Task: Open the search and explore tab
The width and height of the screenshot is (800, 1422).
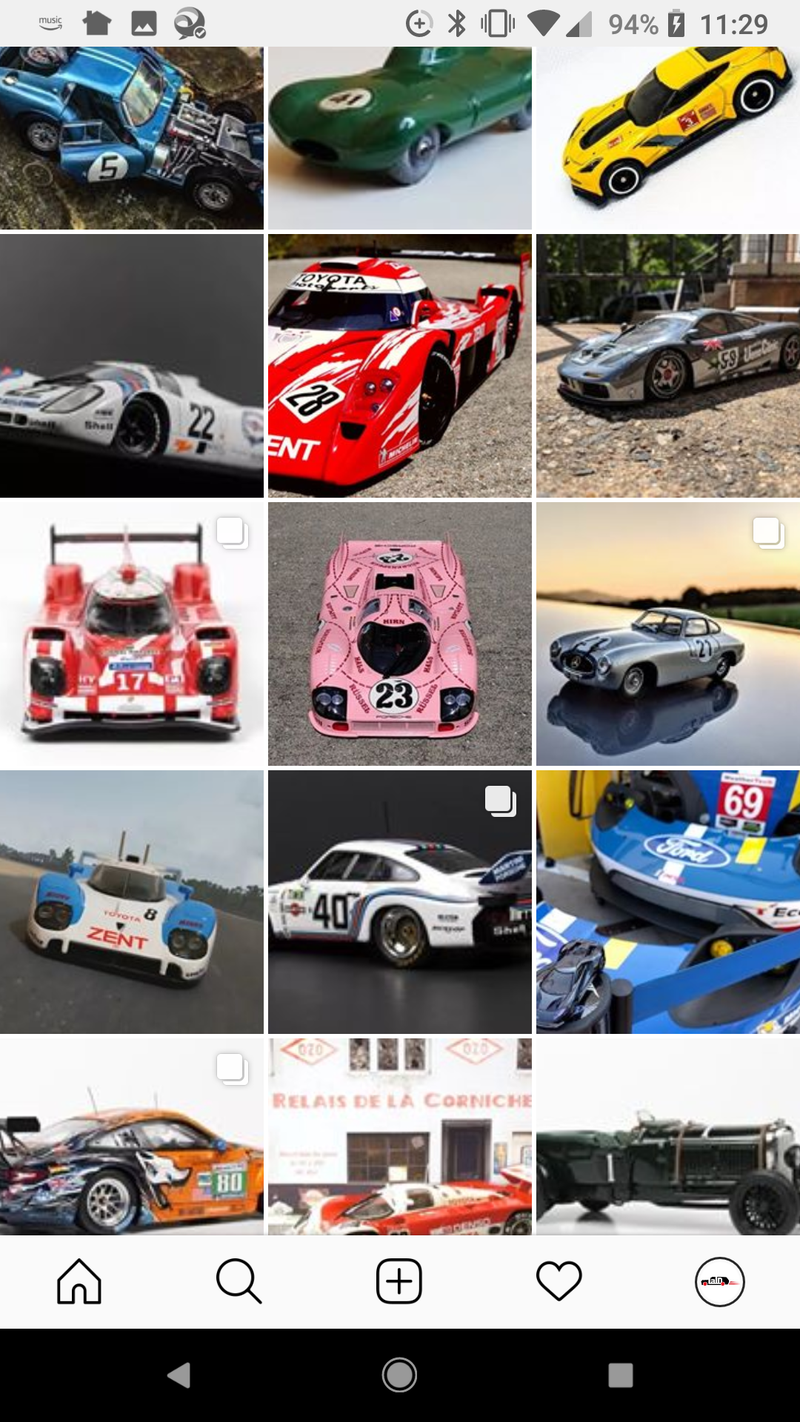Action: pyautogui.click(x=239, y=1281)
